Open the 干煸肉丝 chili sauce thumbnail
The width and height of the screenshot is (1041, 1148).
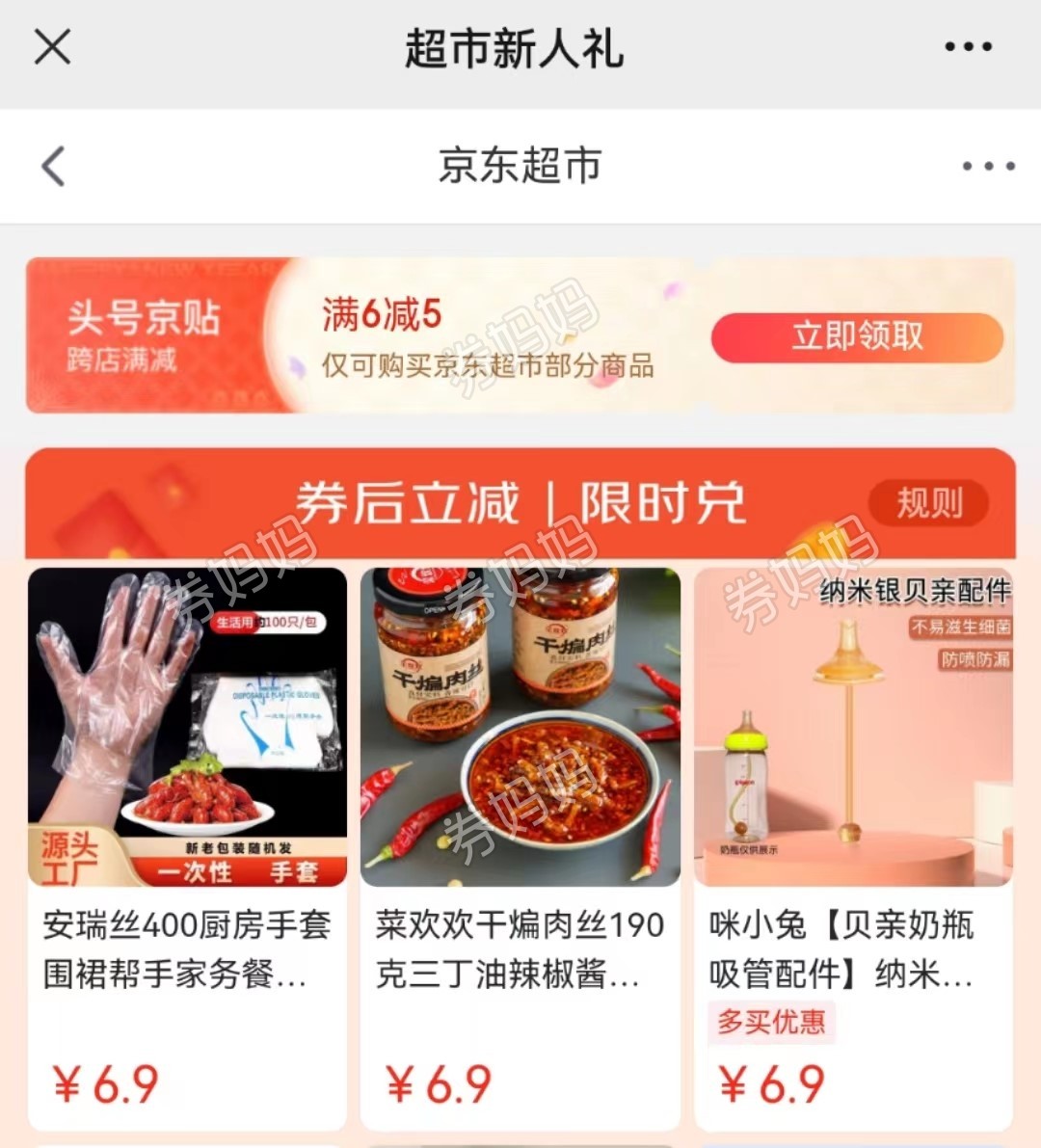[x=520, y=728]
